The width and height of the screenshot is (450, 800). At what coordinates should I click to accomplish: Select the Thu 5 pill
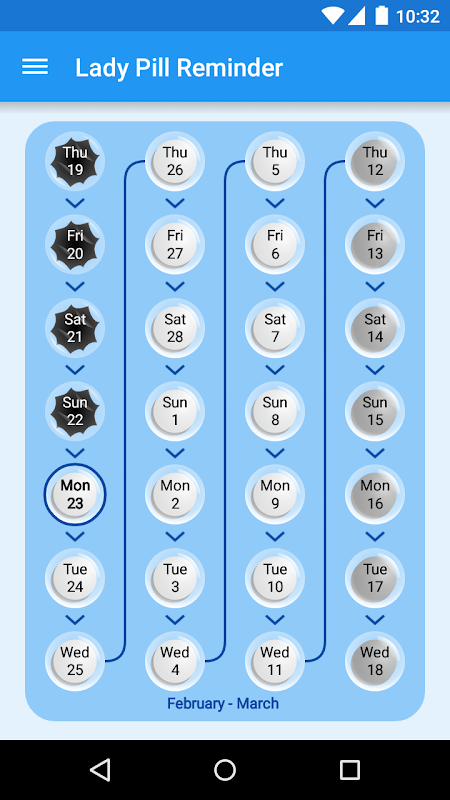[x=275, y=161]
